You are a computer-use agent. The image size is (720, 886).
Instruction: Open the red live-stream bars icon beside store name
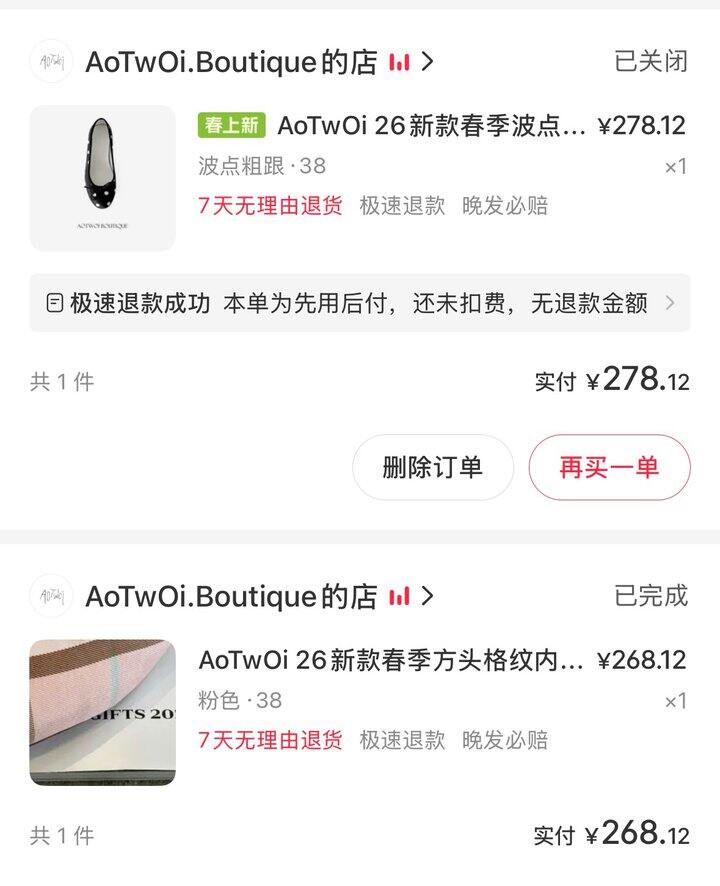[397, 62]
